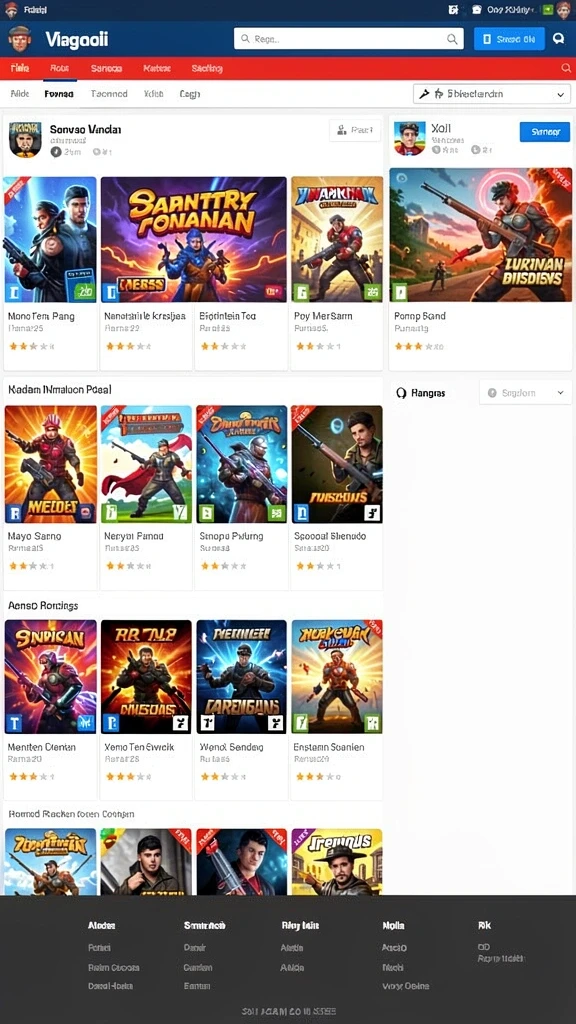Tap the blue Sraod Ok button

tap(509, 39)
